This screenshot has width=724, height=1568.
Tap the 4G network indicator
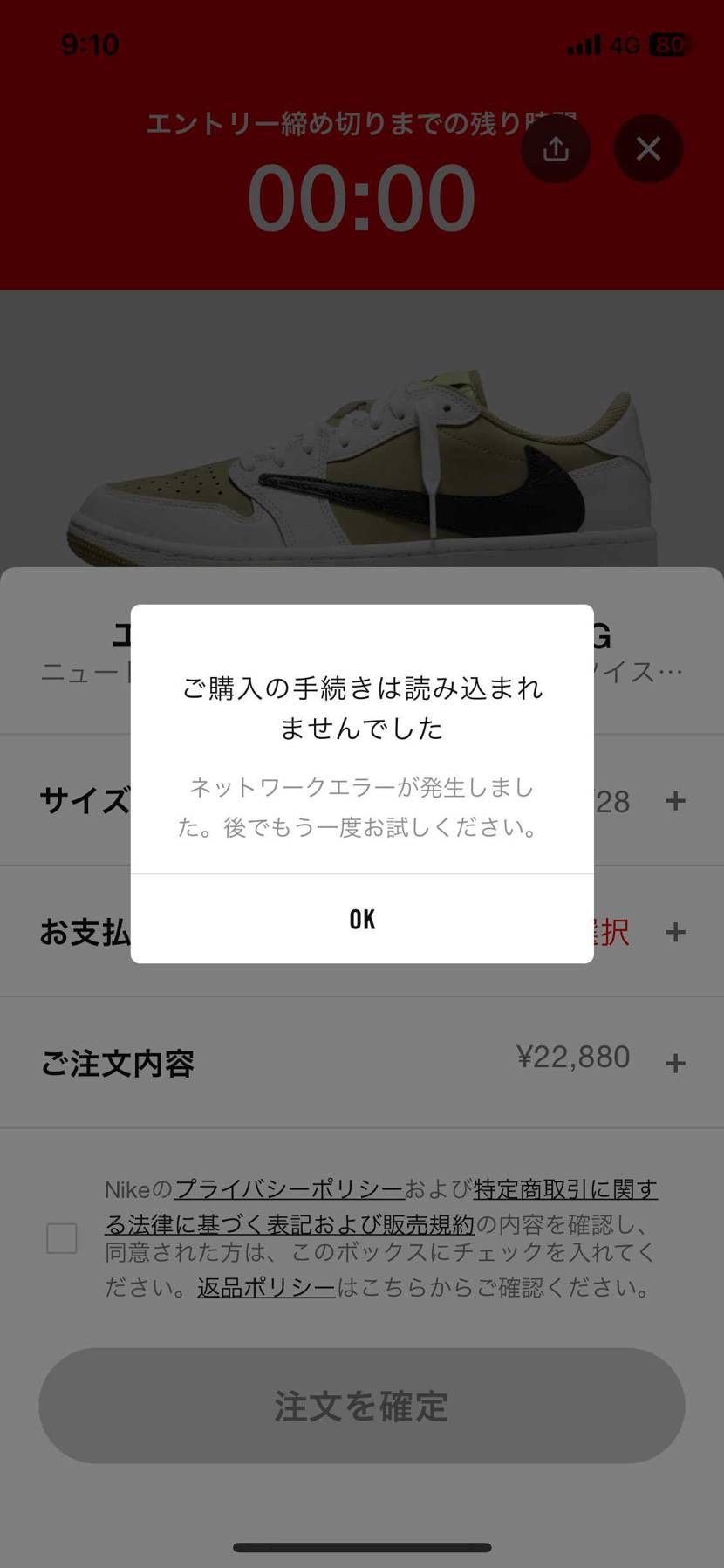(625, 44)
